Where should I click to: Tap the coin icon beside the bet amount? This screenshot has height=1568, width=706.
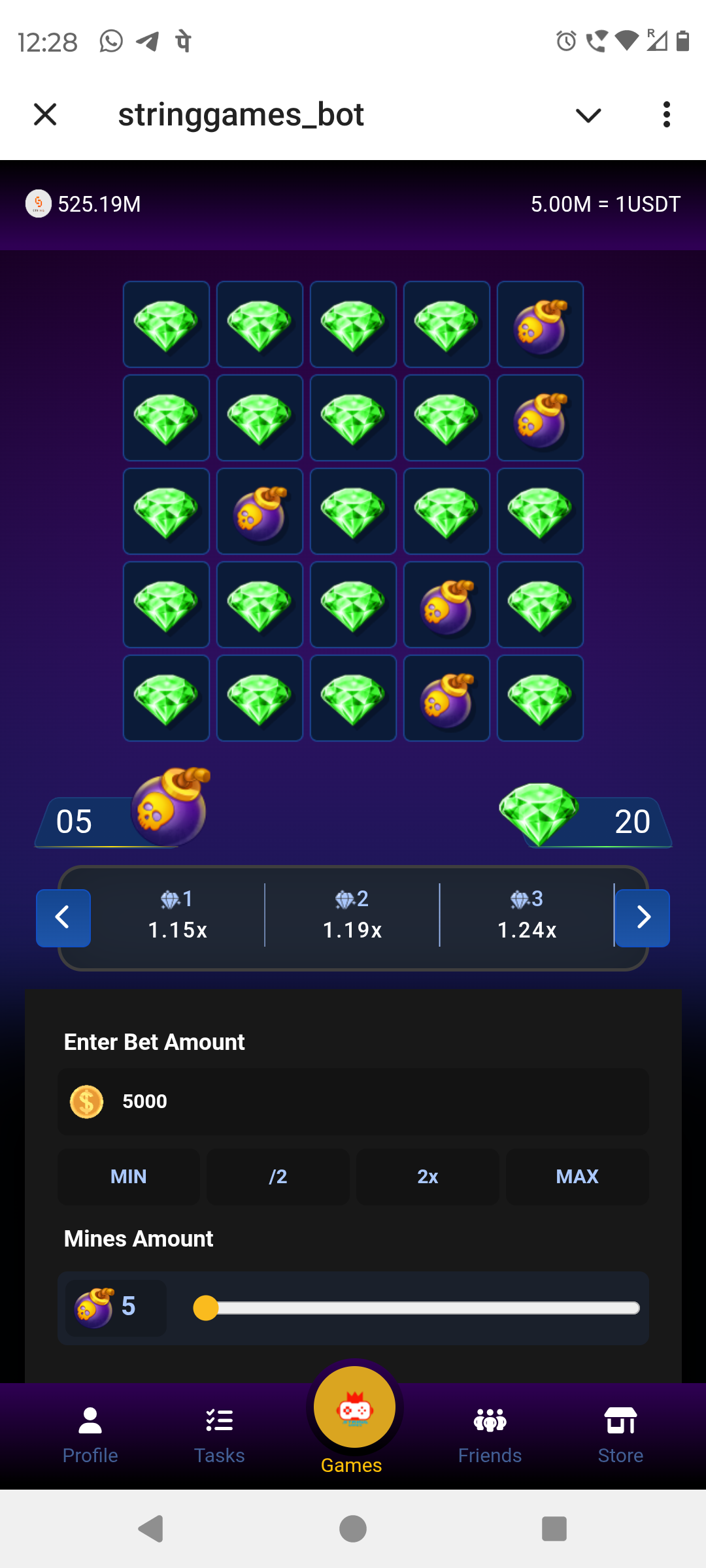pyautogui.click(x=87, y=1102)
